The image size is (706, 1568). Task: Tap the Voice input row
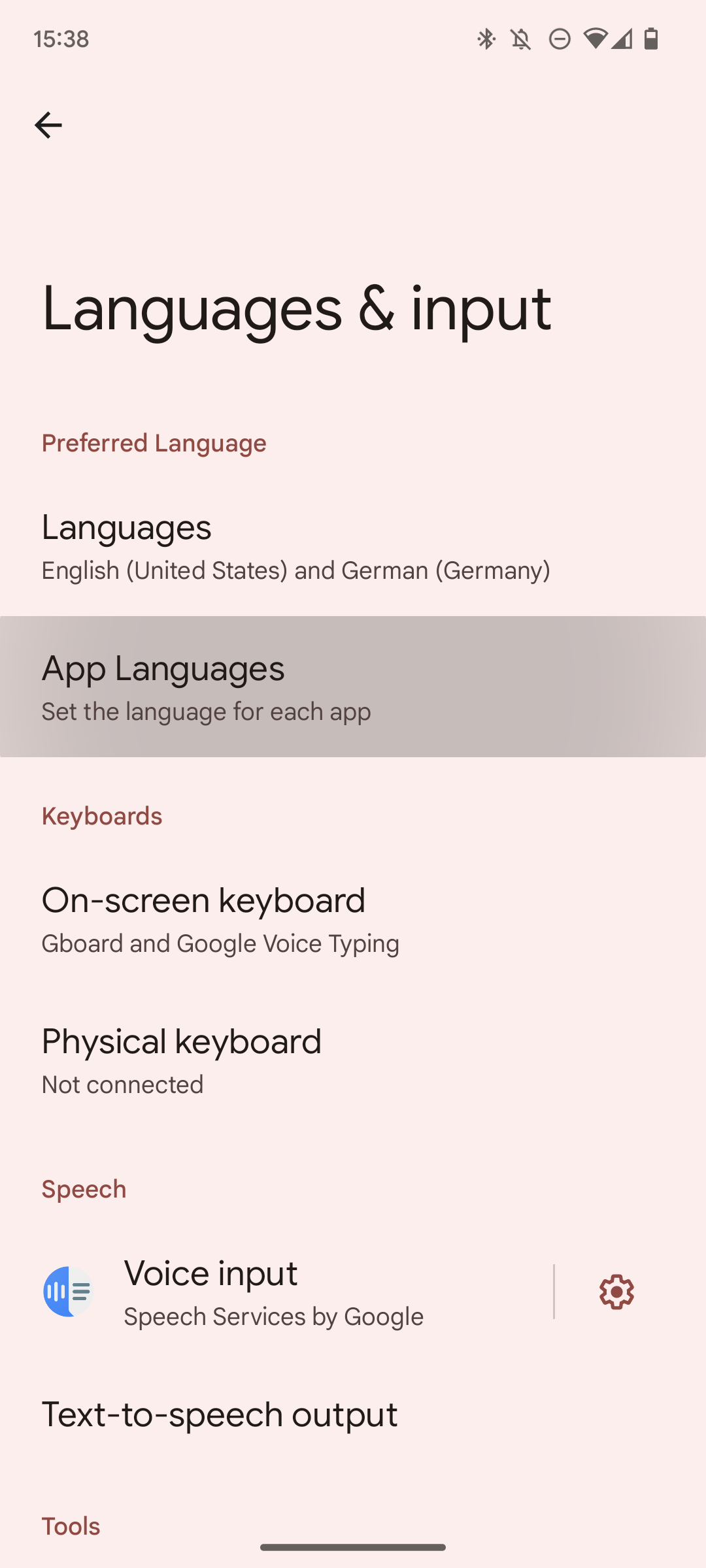tap(275, 1292)
